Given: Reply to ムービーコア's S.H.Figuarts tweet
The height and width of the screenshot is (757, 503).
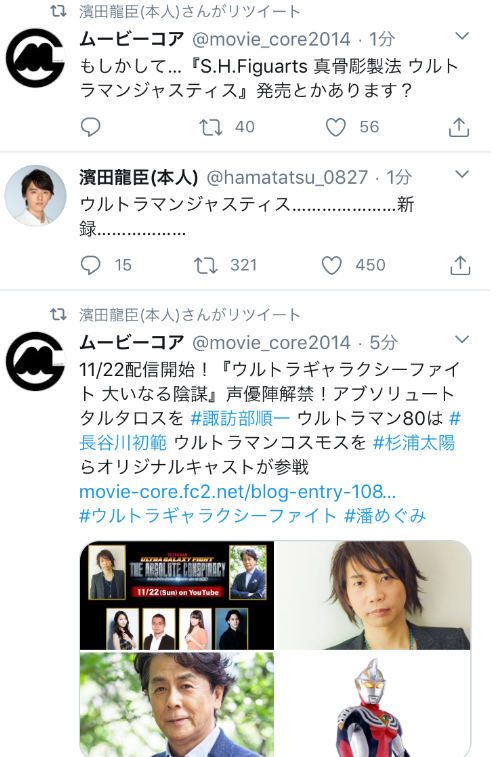Looking at the screenshot, I should pos(90,127).
